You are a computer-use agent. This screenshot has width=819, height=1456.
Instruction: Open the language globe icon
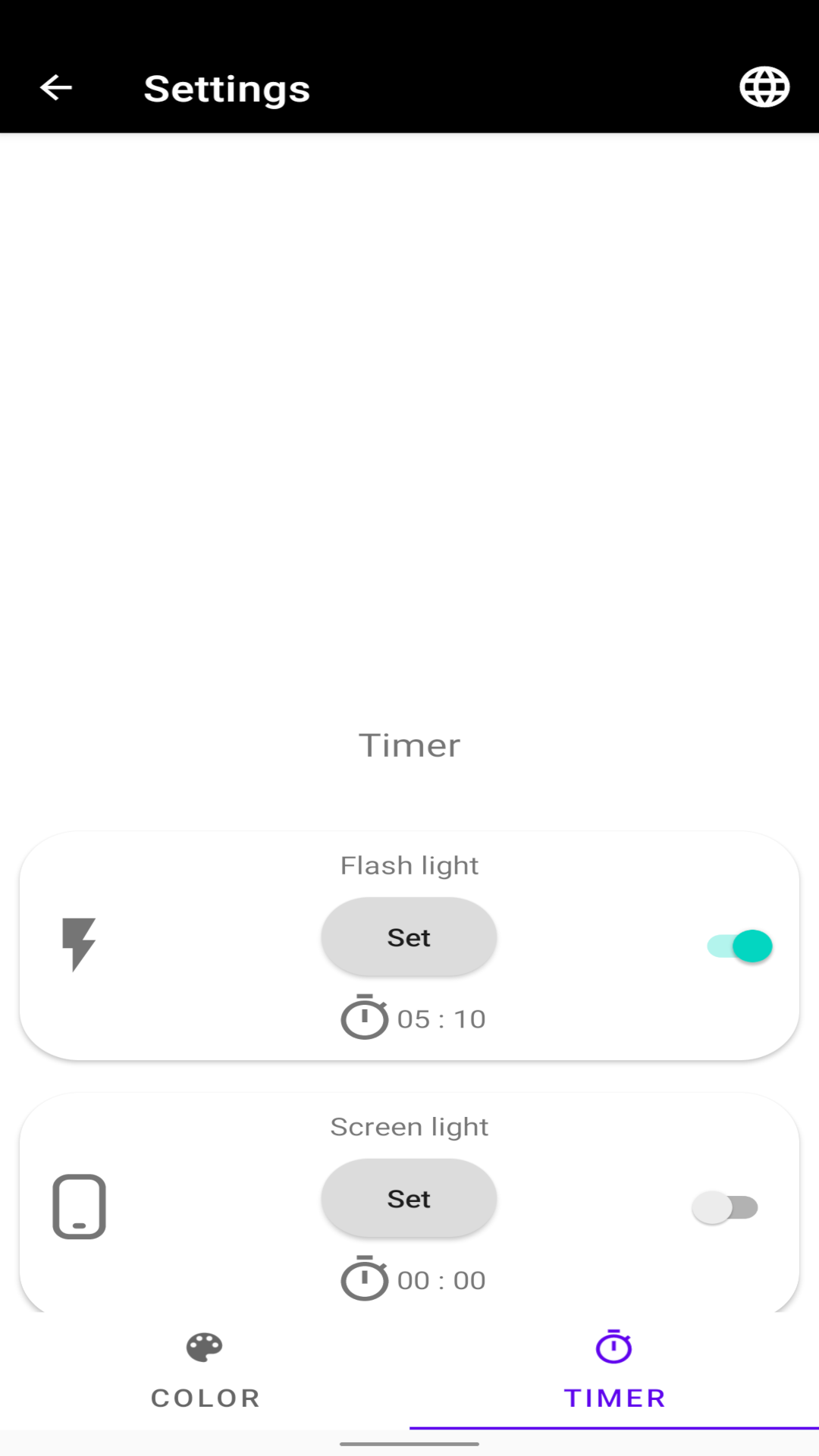click(x=764, y=87)
